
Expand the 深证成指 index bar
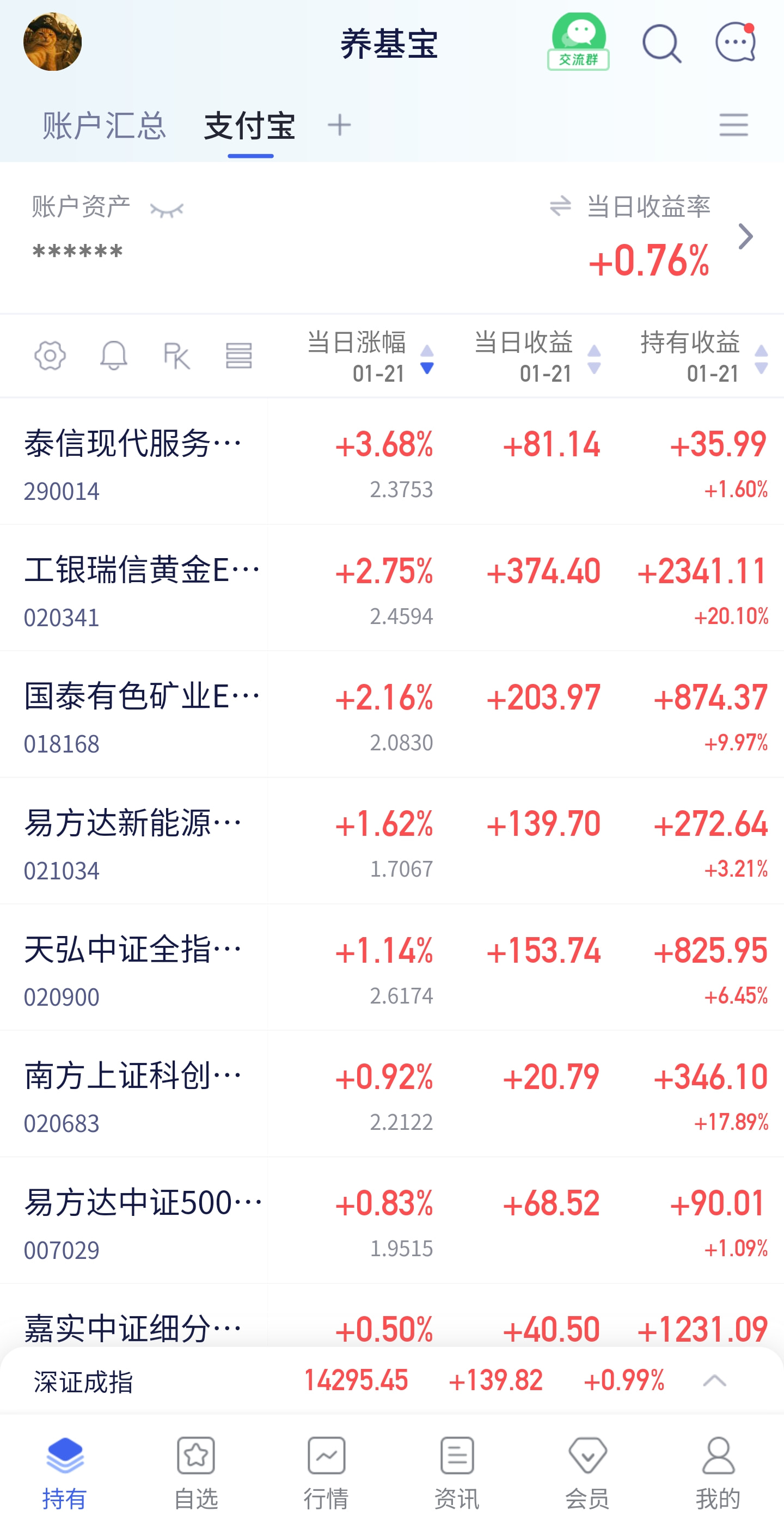click(714, 1380)
